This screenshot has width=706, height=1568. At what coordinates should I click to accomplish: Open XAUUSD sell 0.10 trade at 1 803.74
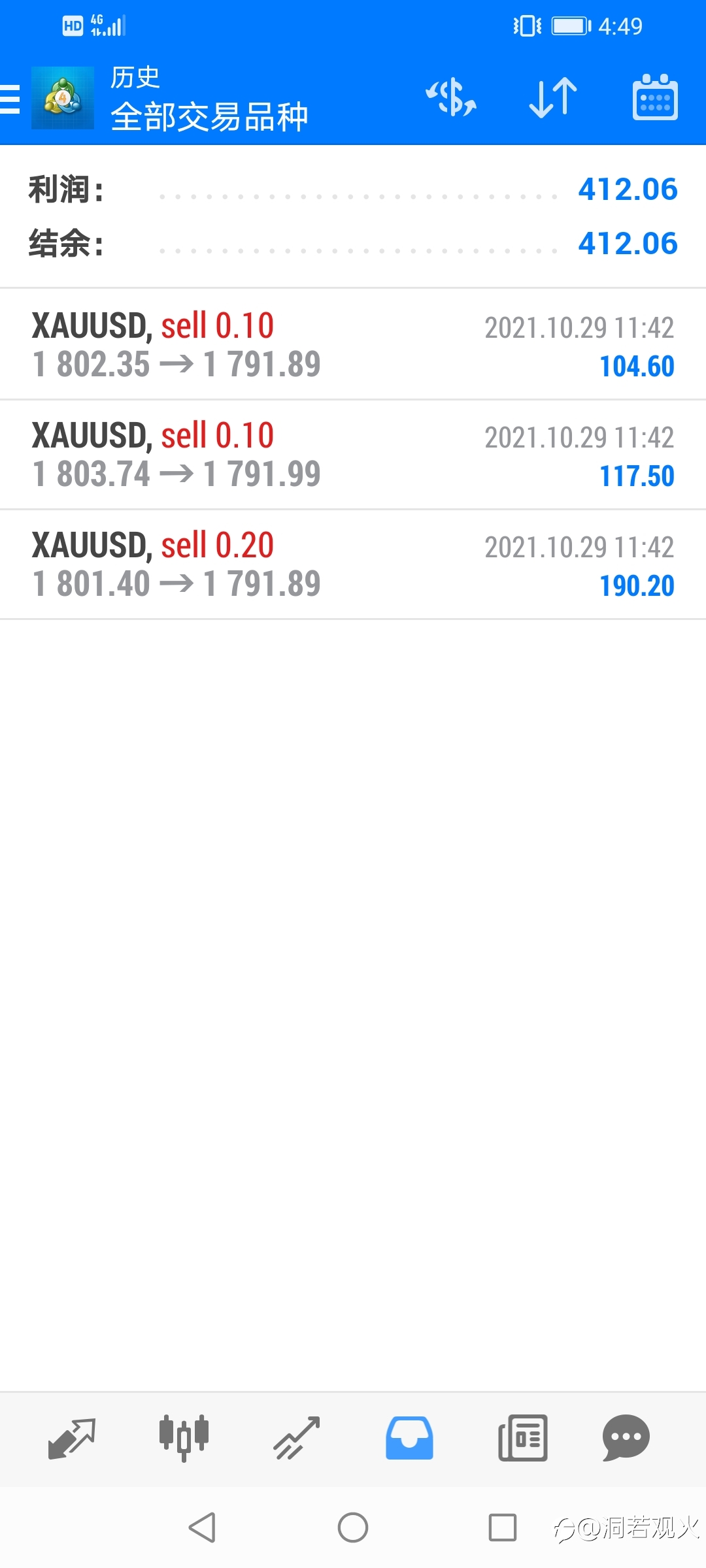[x=353, y=455]
